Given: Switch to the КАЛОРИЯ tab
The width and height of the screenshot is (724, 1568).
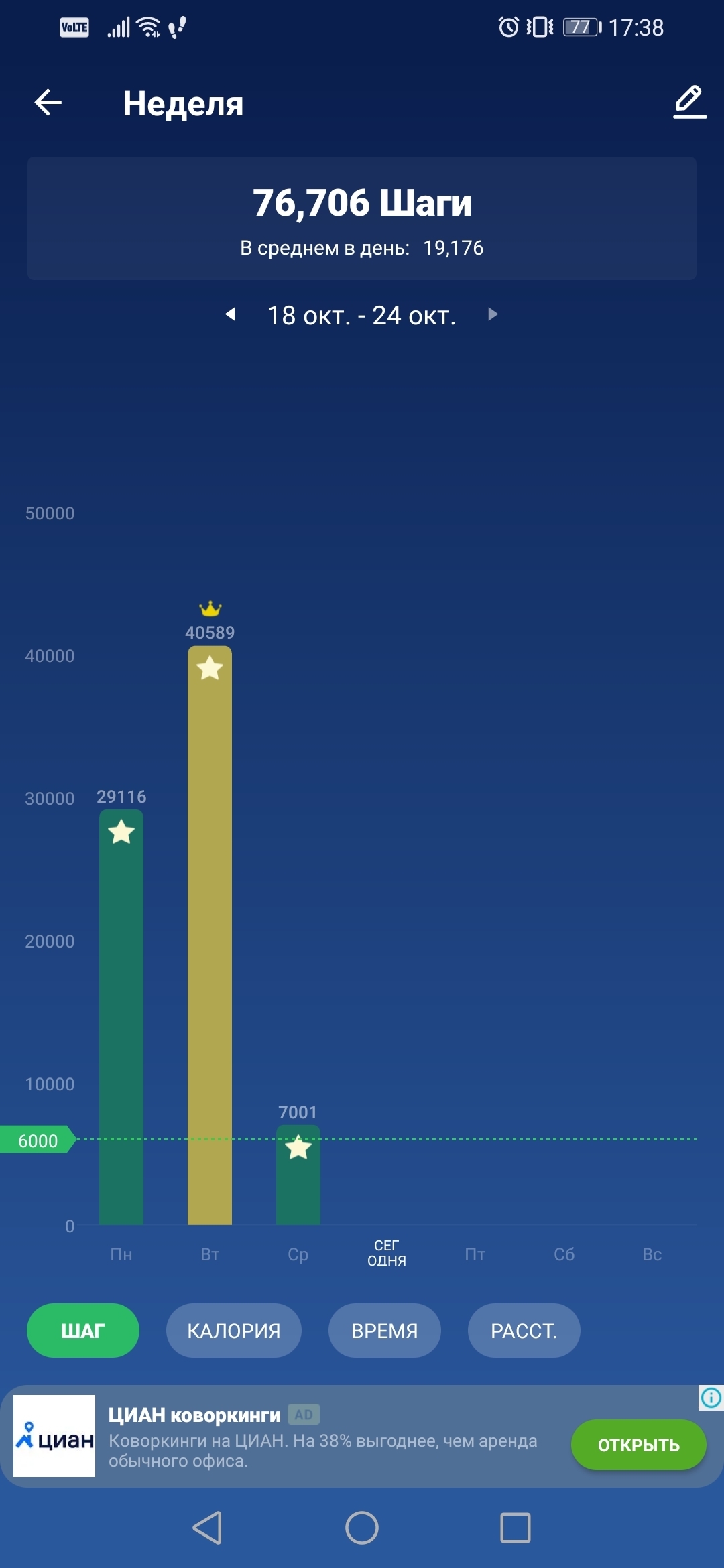Looking at the screenshot, I should tap(234, 1330).
